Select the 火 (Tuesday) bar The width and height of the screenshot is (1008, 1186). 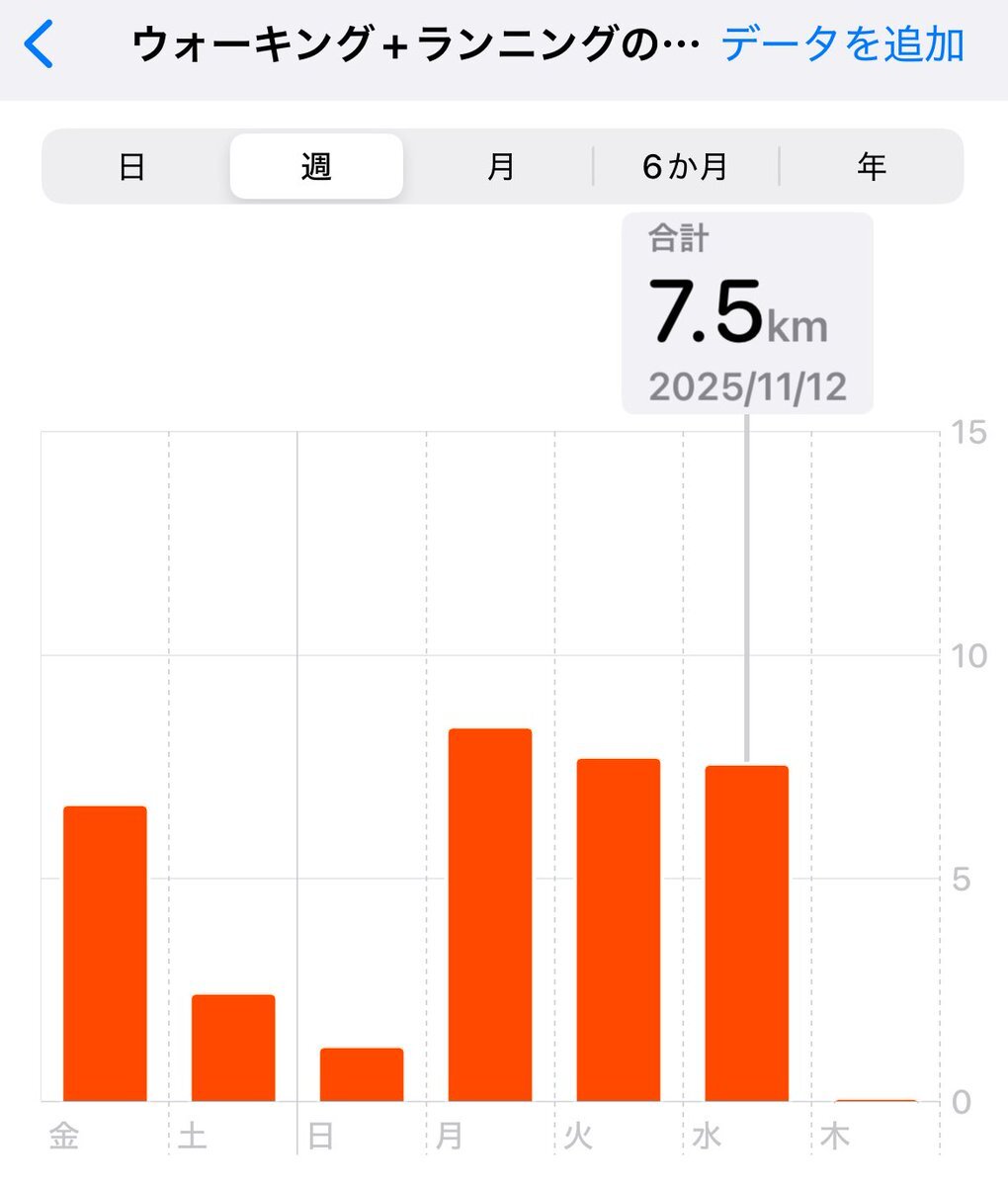coord(619,929)
